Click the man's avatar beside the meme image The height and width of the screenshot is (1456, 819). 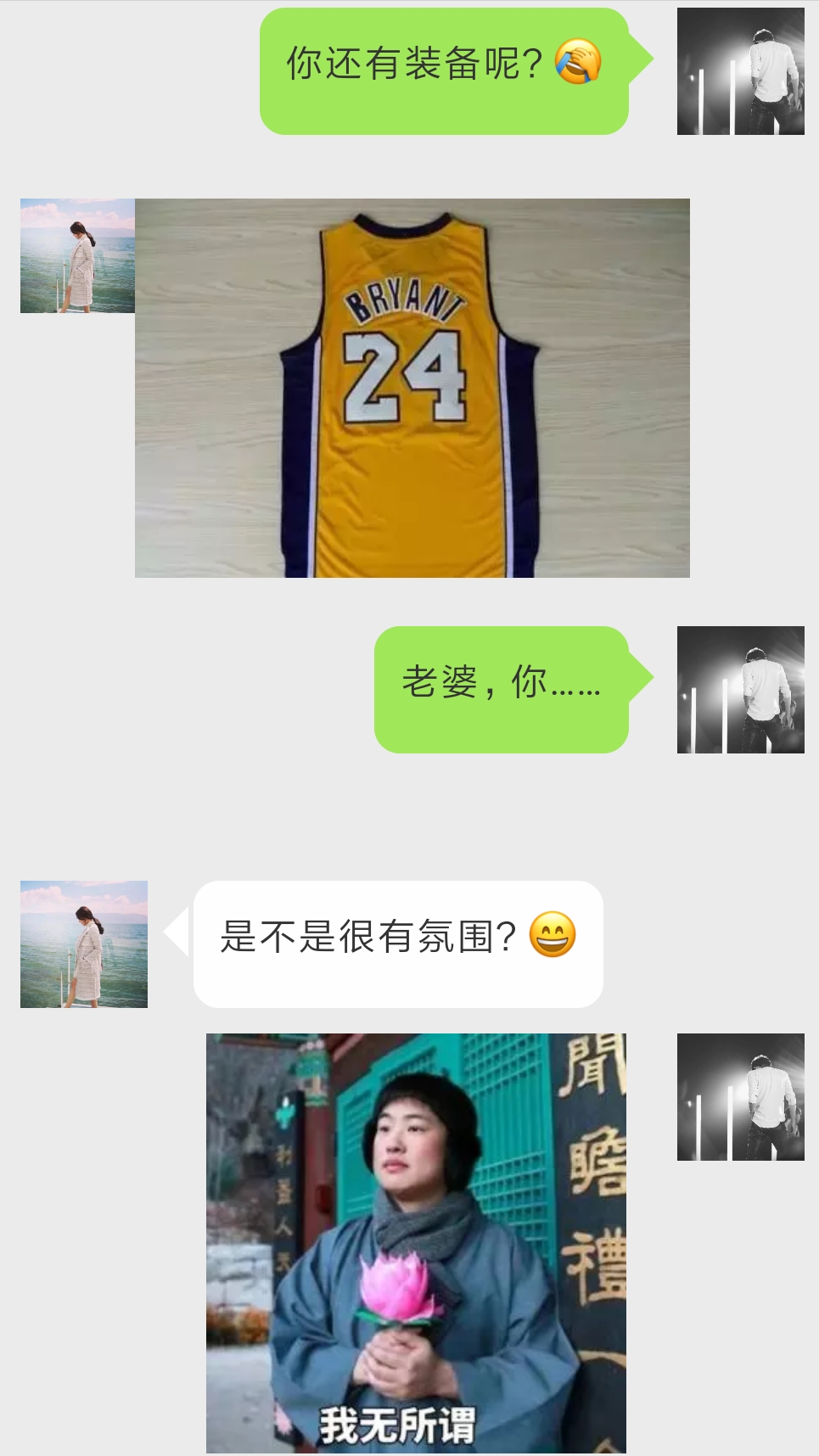pos(740,1095)
